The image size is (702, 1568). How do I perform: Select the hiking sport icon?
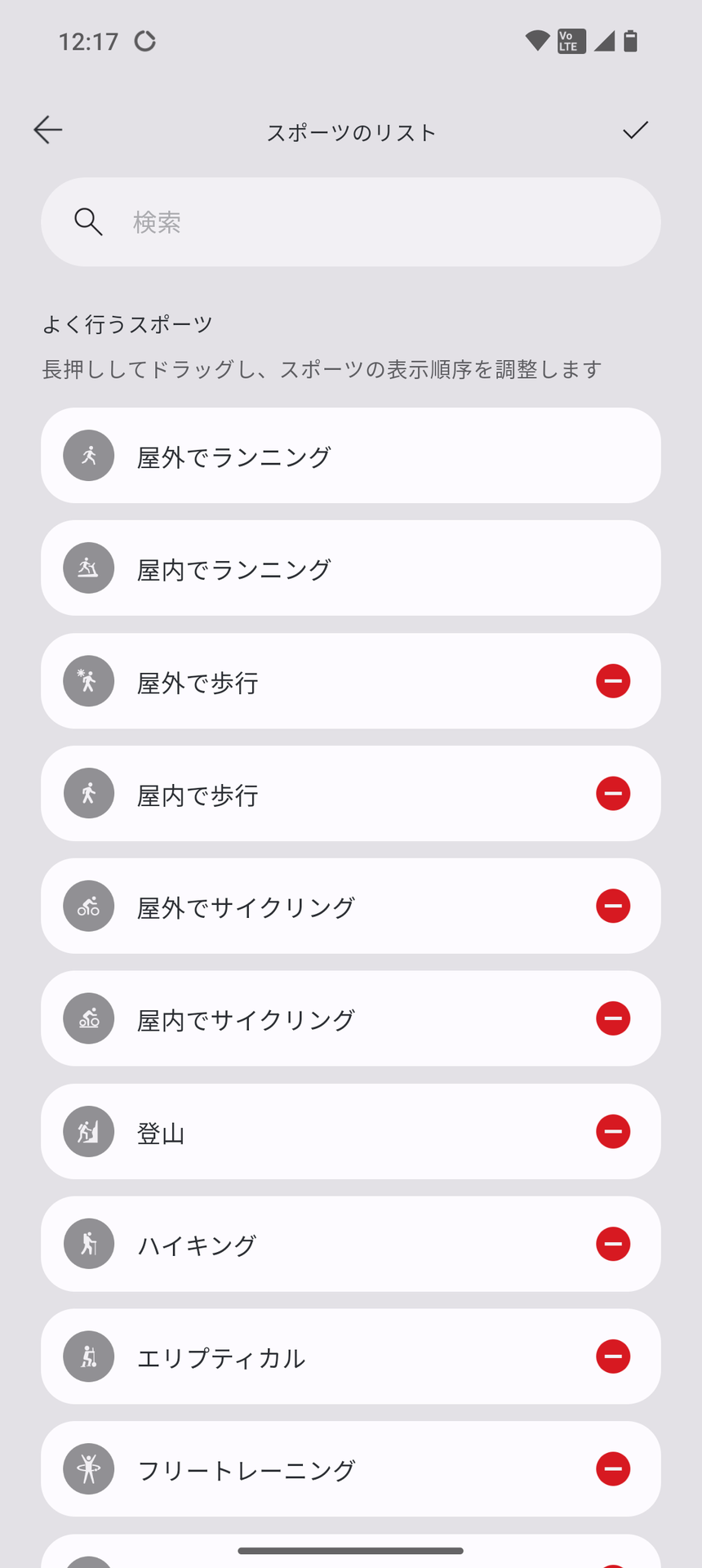[88, 1244]
